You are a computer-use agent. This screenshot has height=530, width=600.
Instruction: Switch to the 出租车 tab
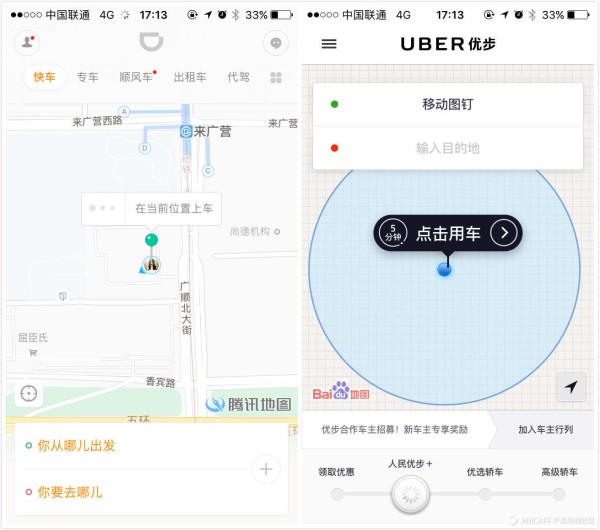190,77
